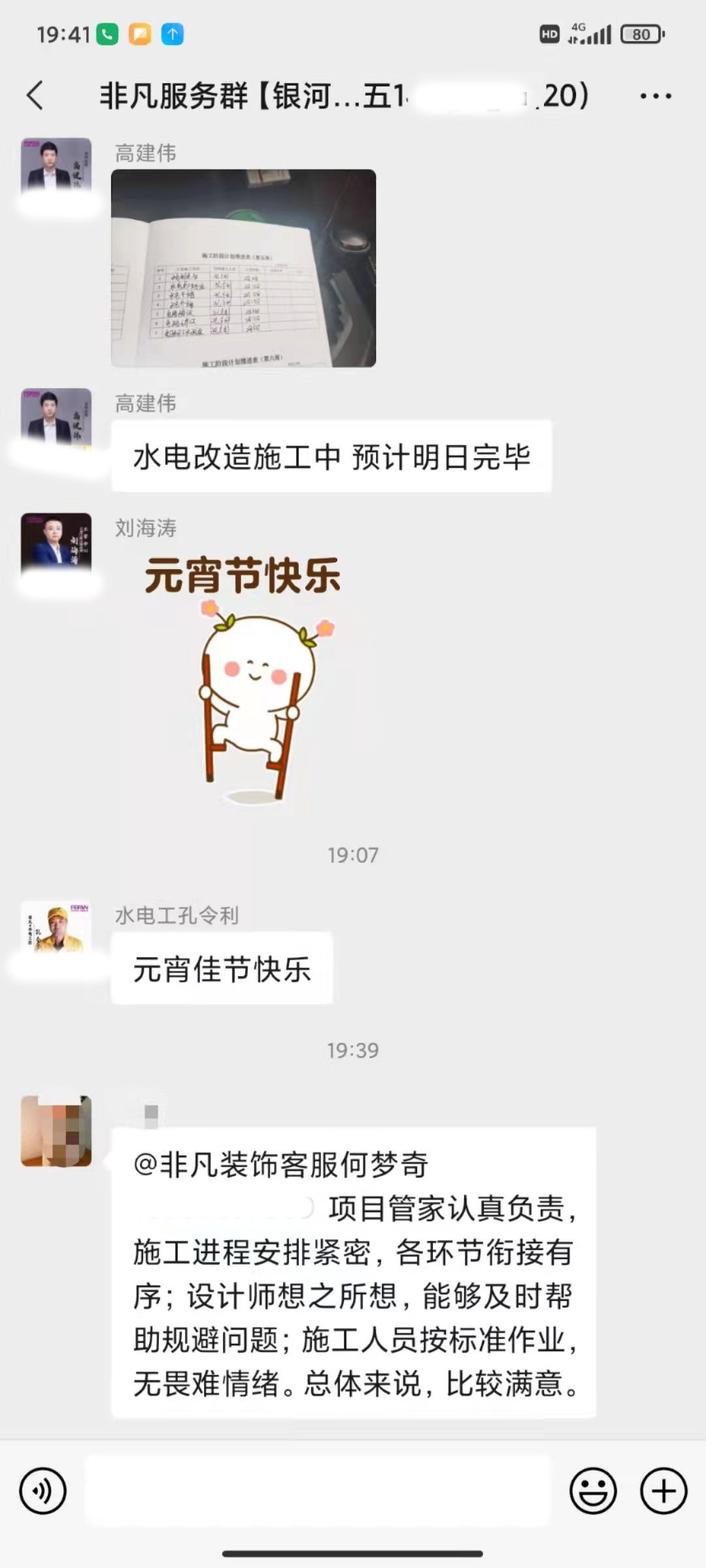This screenshot has height=1568, width=706.
Task: Open the photo sent by 高建伟
Action: (x=243, y=268)
